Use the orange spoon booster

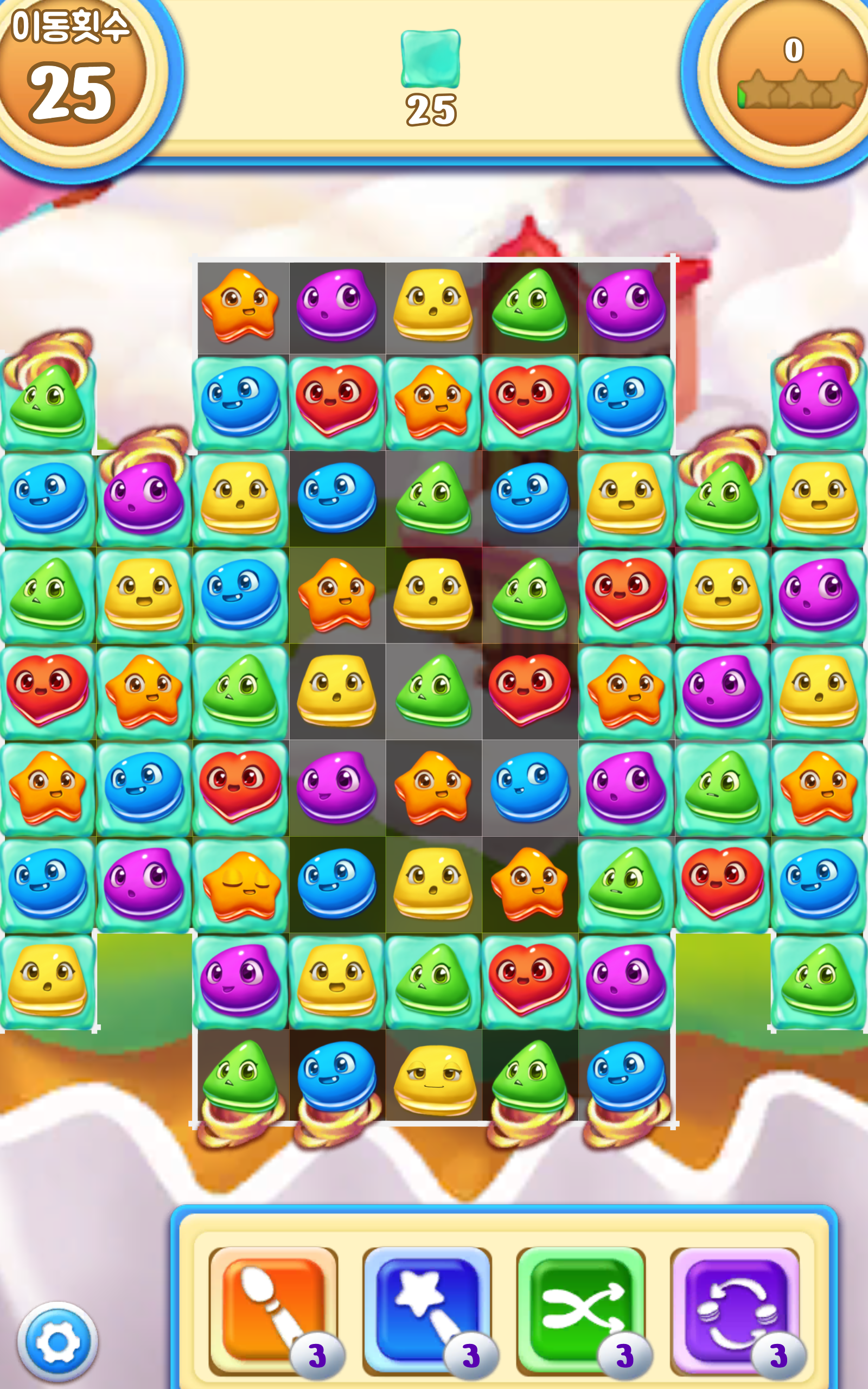click(273, 1311)
